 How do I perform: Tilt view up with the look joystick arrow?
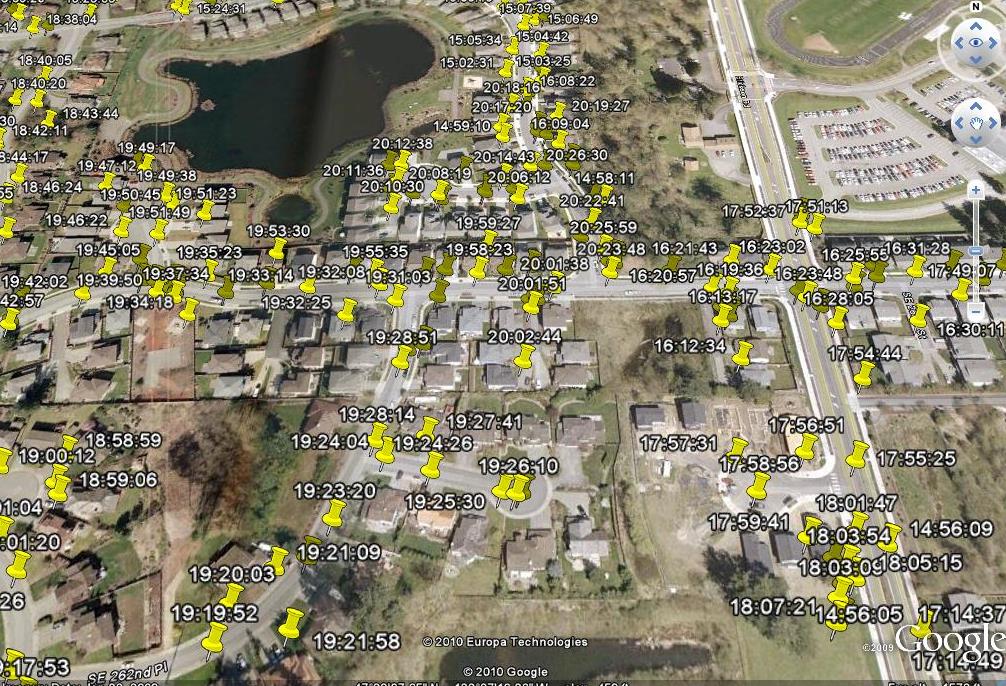pos(975,27)
